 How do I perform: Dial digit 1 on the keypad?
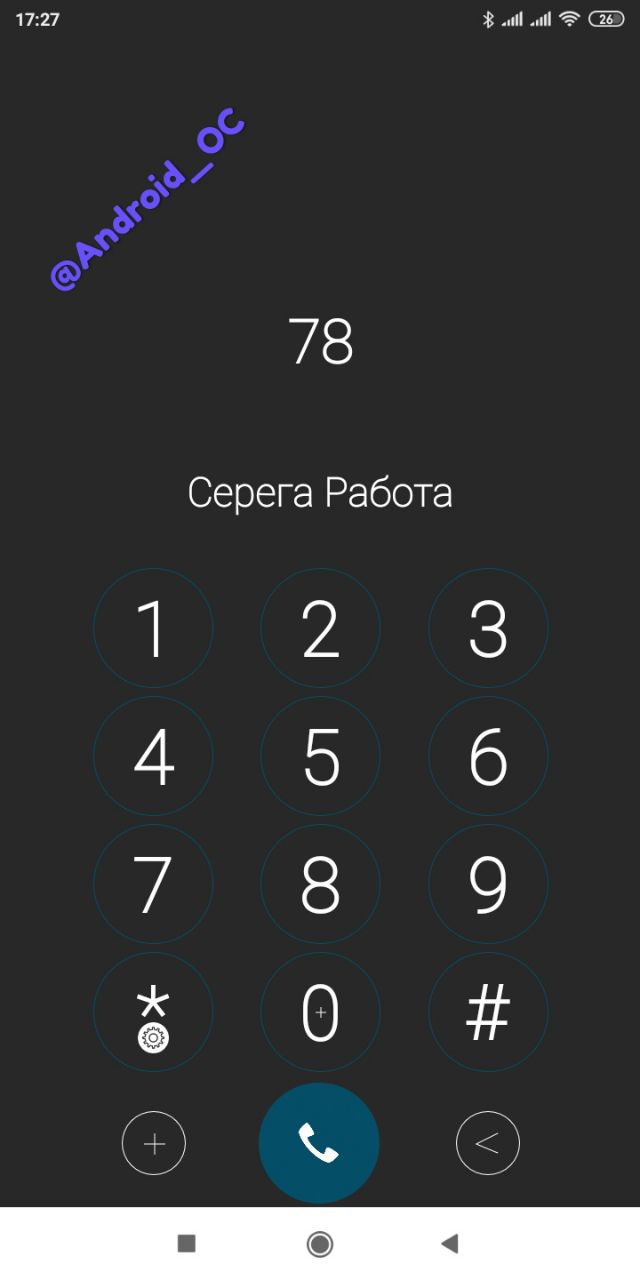coord(153,629)
